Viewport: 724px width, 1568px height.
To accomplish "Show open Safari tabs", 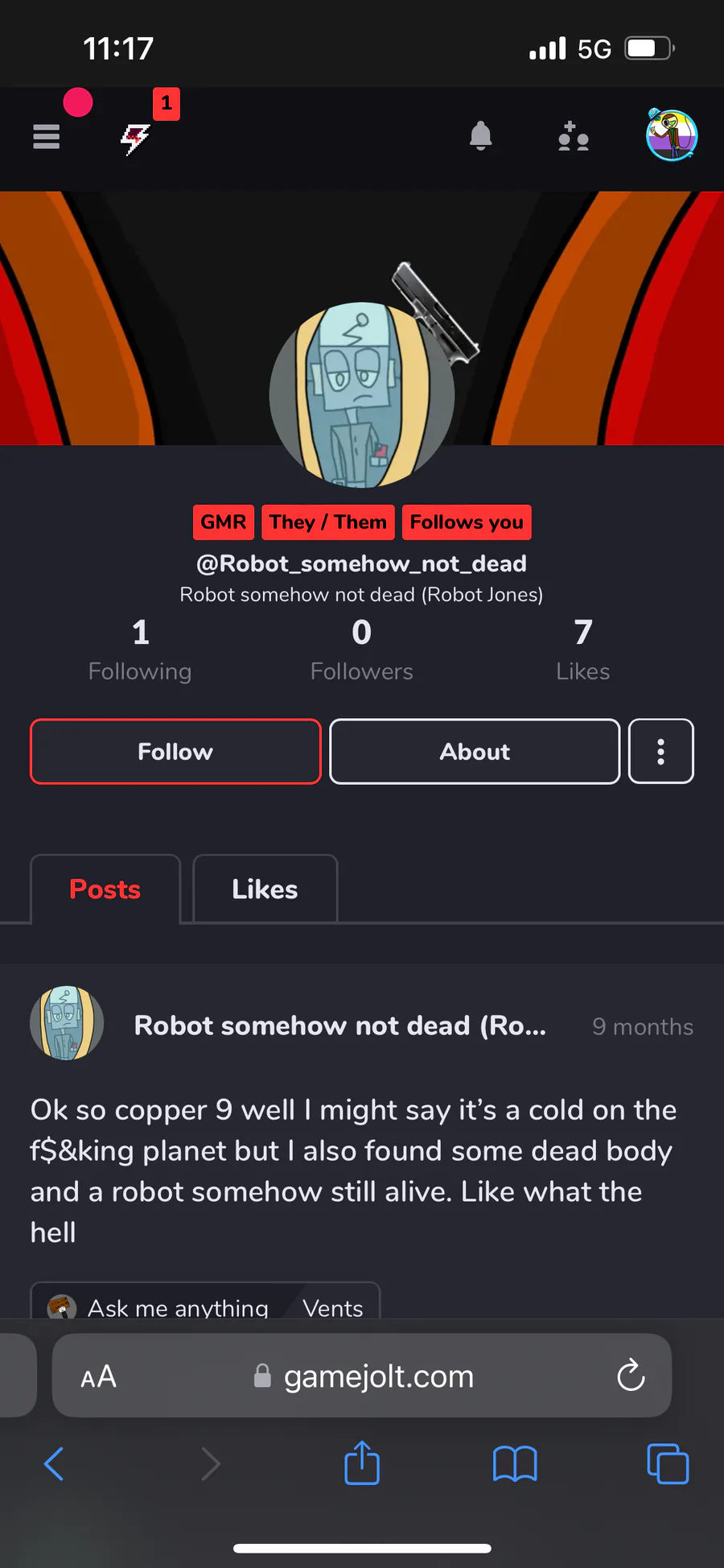I will click(x=668, y=1463).
